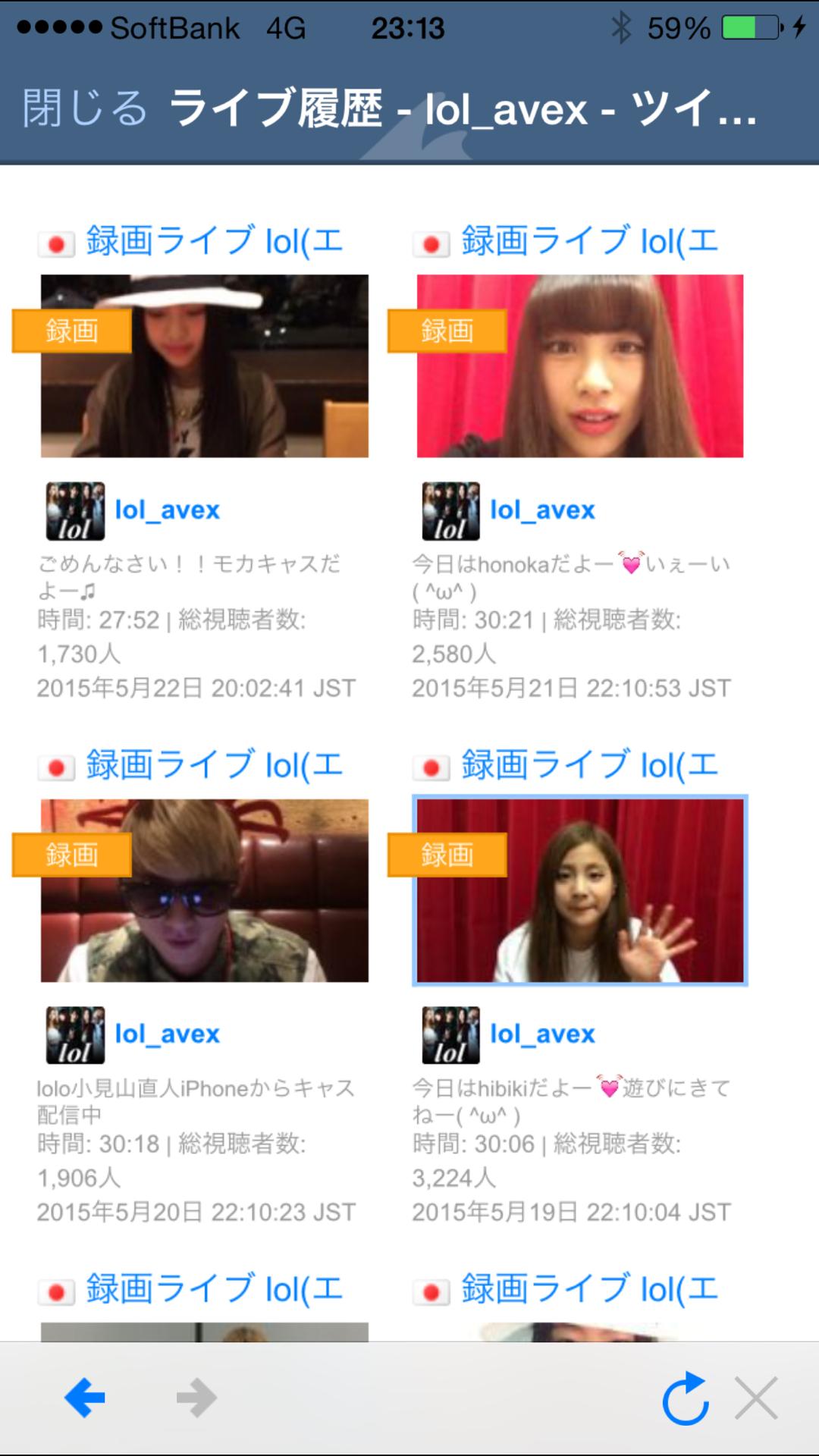View lol_avex profile under the hibiki recording
This screenshot has height=1456, width=819.
[542, 1034]
